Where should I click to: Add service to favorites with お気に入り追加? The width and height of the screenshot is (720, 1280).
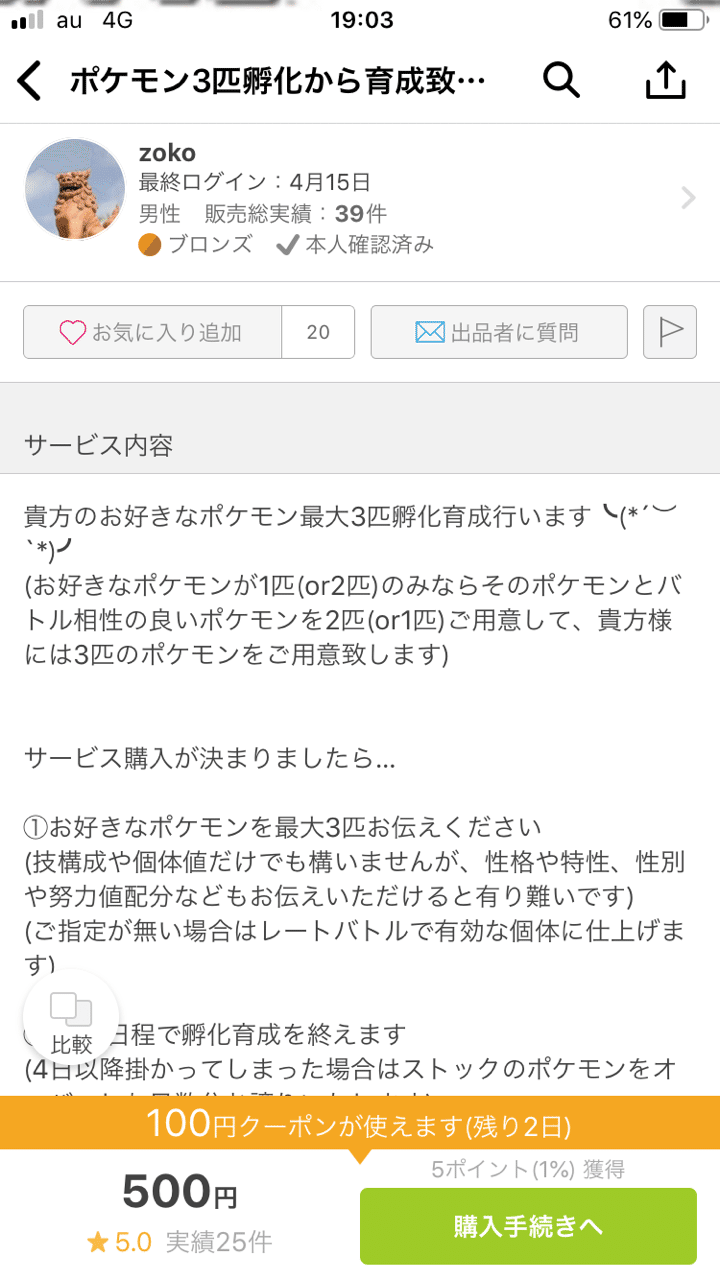153,332
